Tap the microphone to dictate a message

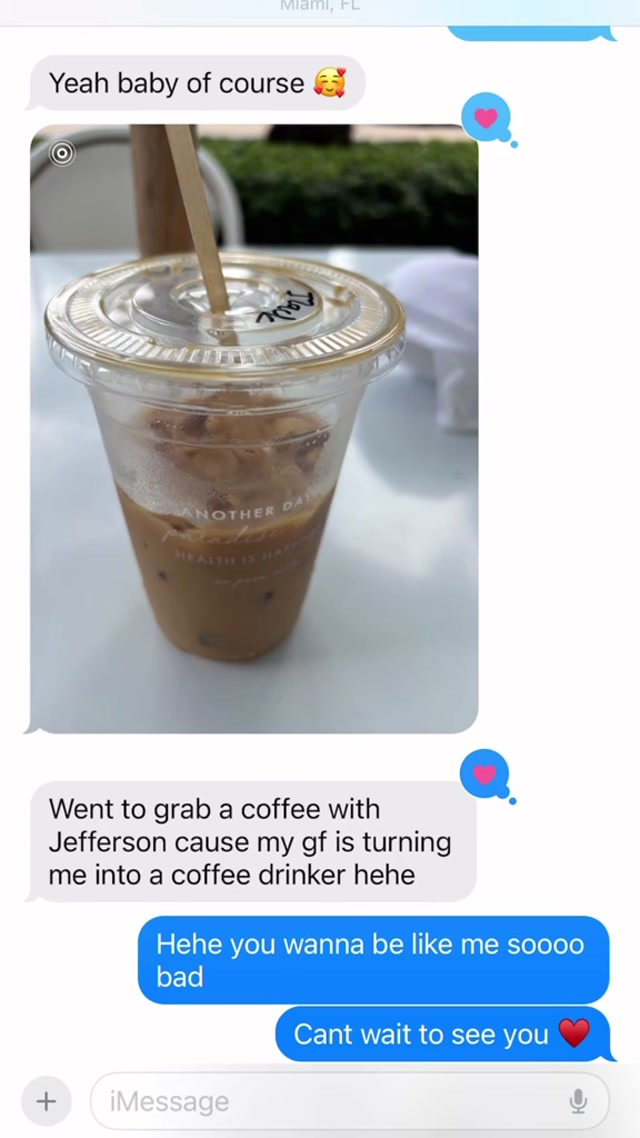[578, 1101]
